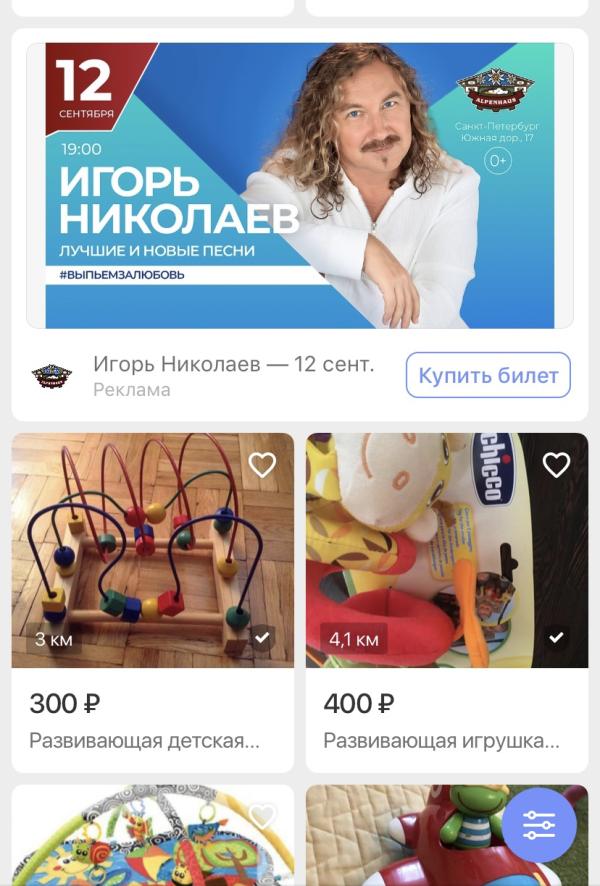
Task: Add the 300 ₽ bead maze toy to favorites
Action: coord(262,464)
